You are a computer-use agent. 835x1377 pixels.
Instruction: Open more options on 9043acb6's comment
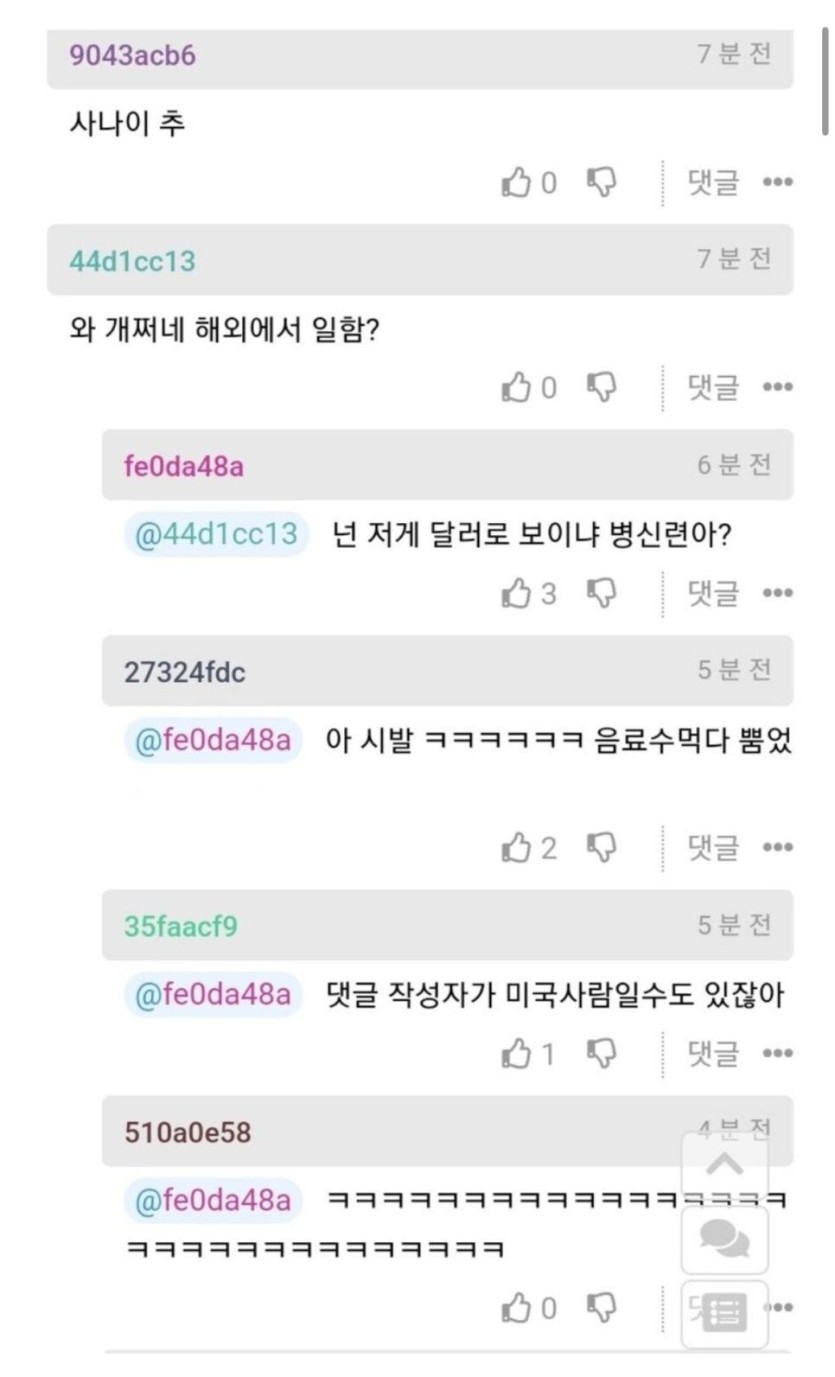click(777, 182)
